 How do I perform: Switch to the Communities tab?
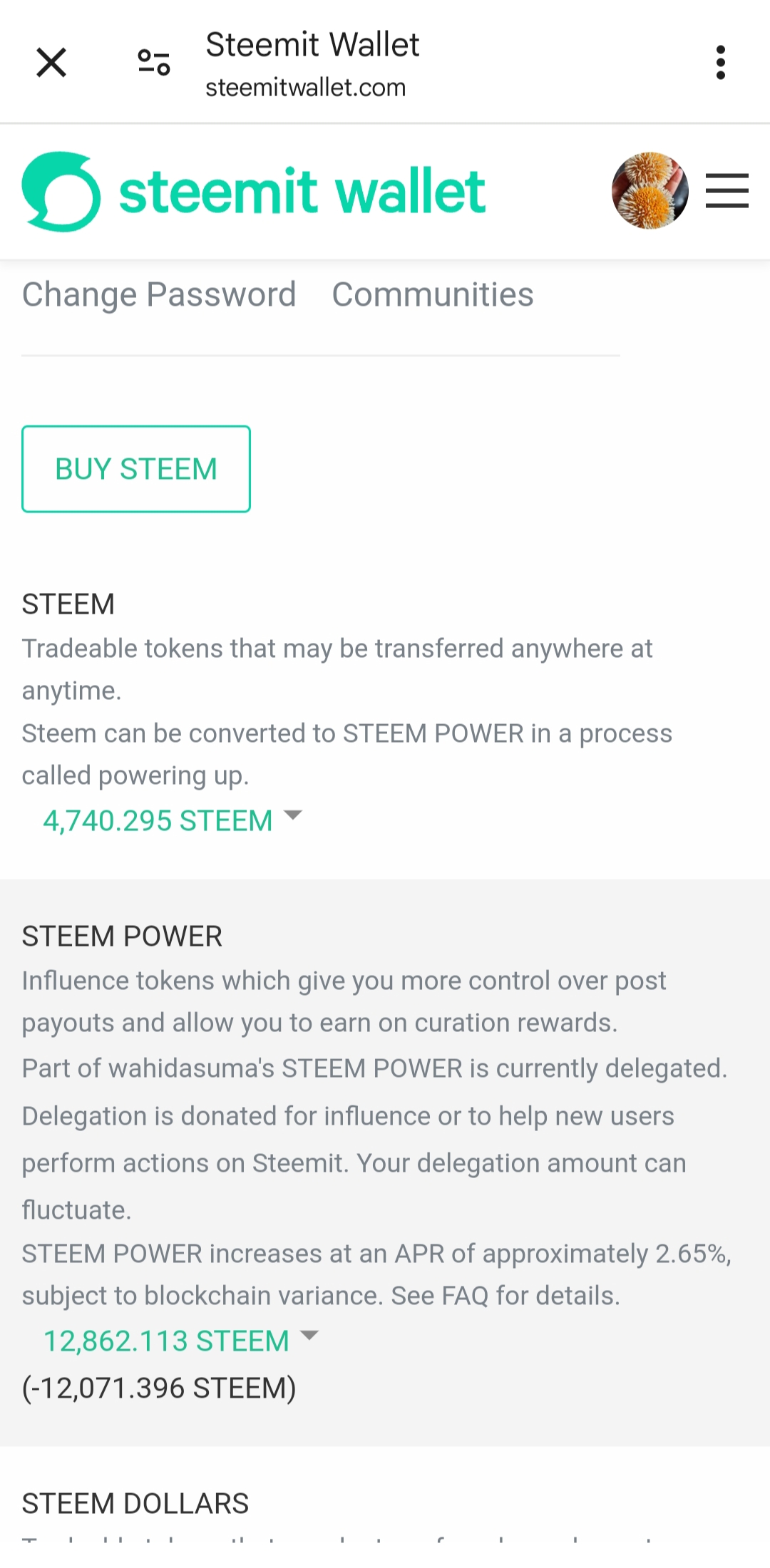pos(433,294)
